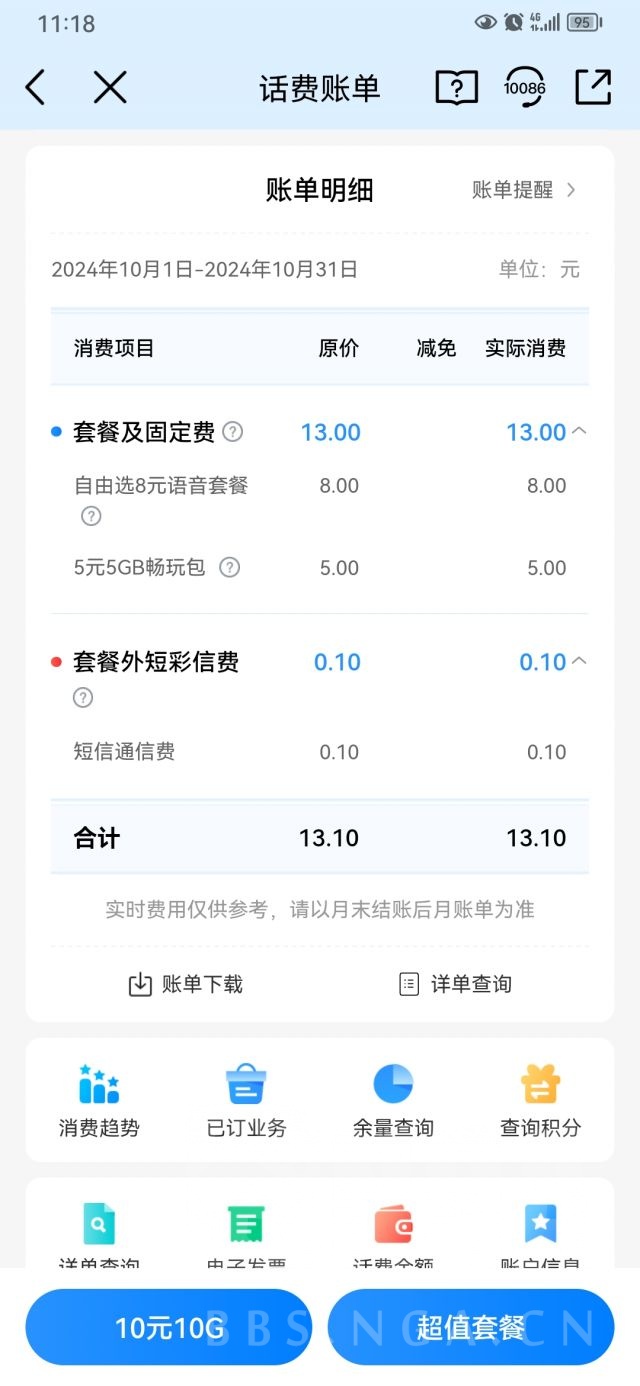640x1386 pixels.
Task: View 消费趋势
Action: point(99,1101)
